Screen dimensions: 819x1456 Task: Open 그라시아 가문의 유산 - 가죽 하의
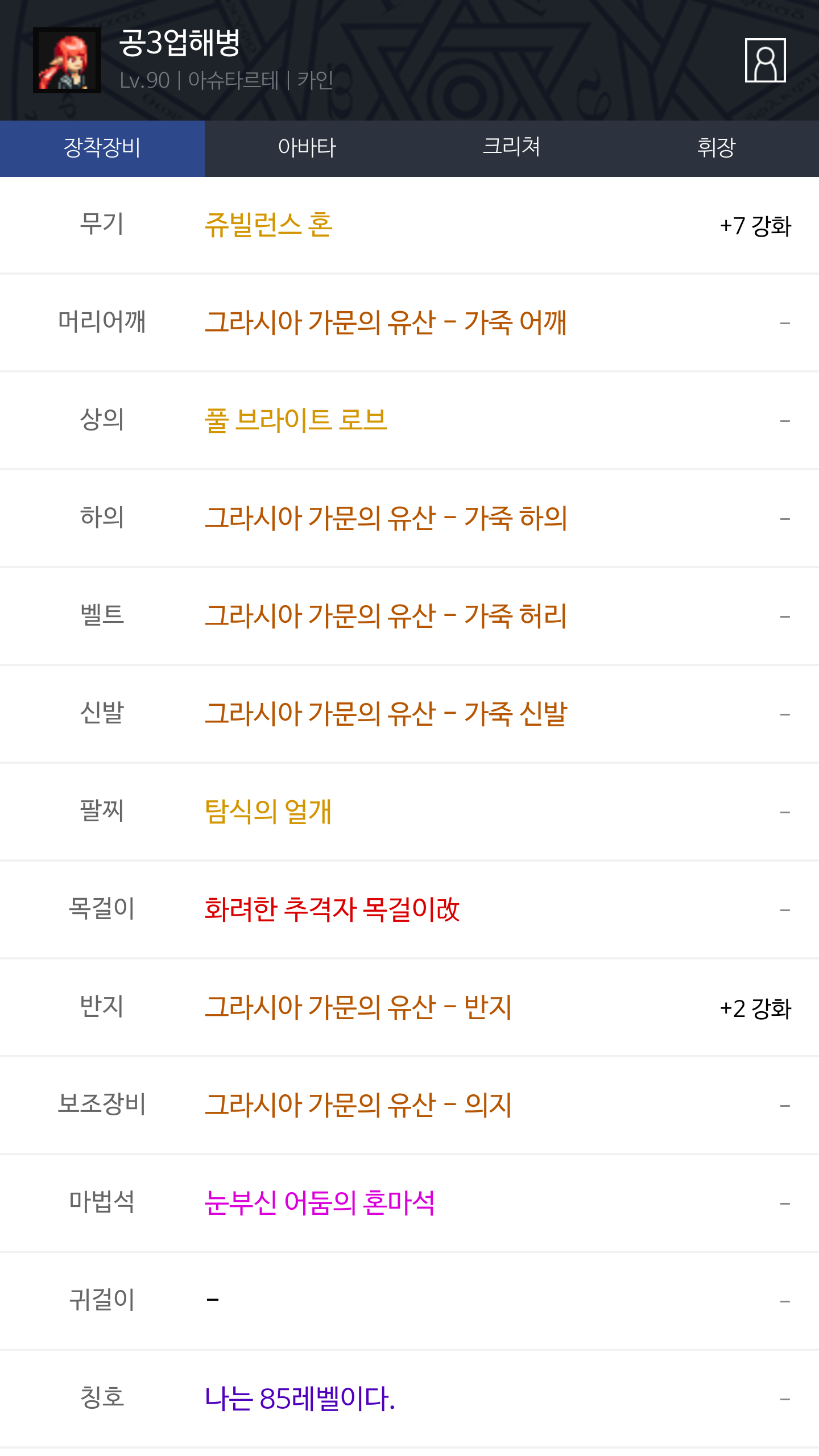[x=386, y=518]
